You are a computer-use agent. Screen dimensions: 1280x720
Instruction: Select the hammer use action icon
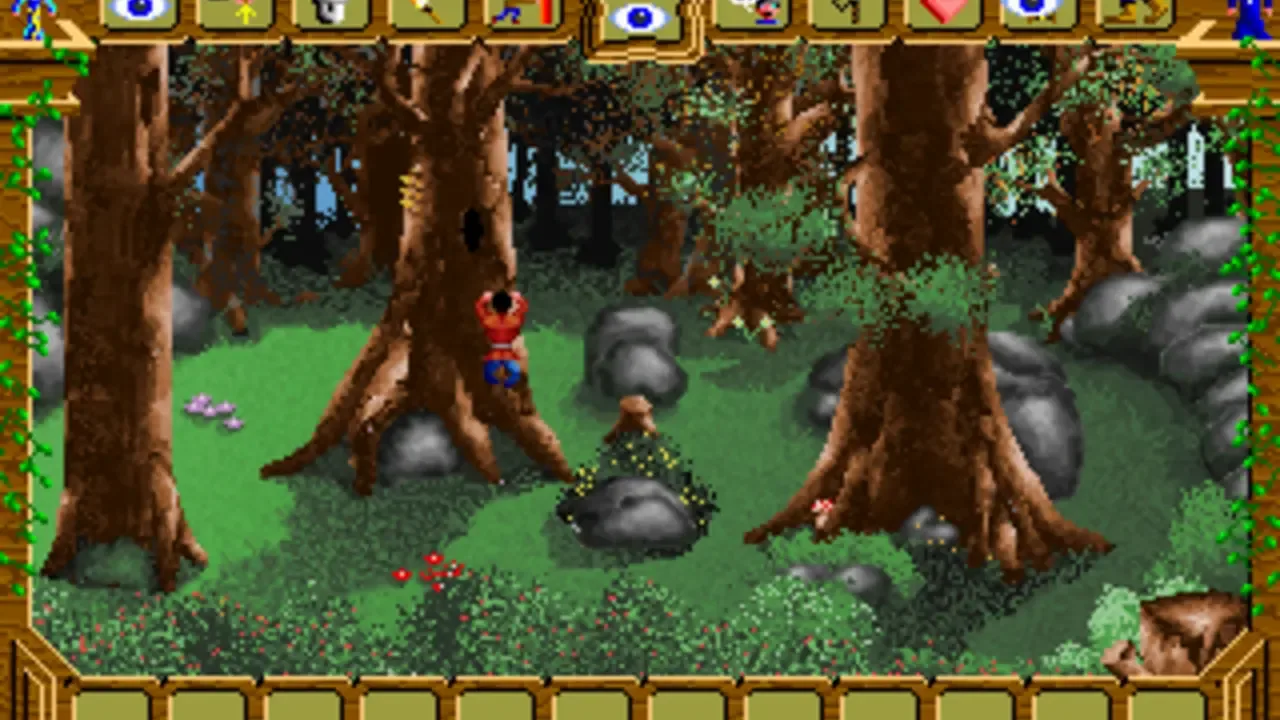tap(848, 12)
